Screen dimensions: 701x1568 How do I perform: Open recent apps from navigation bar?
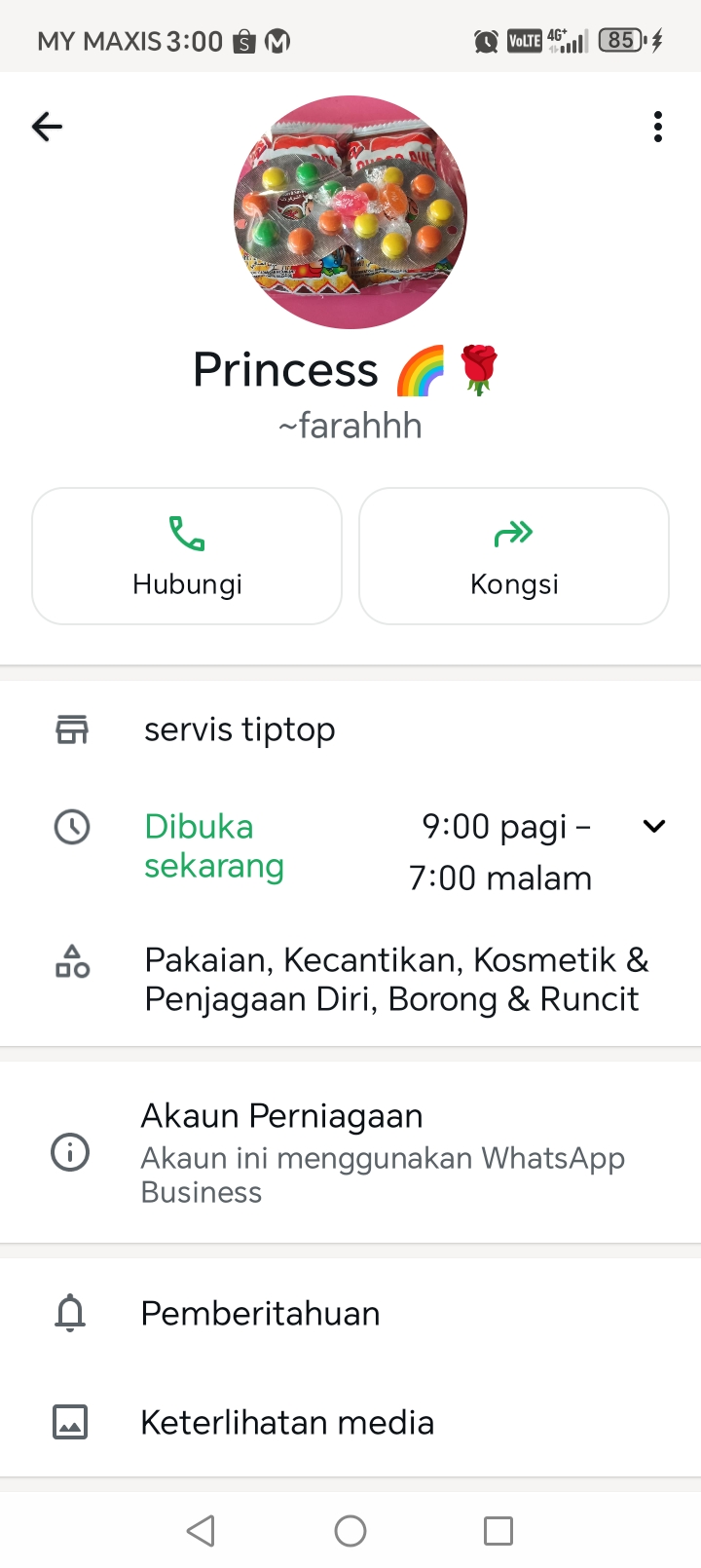click(498, 1531)
